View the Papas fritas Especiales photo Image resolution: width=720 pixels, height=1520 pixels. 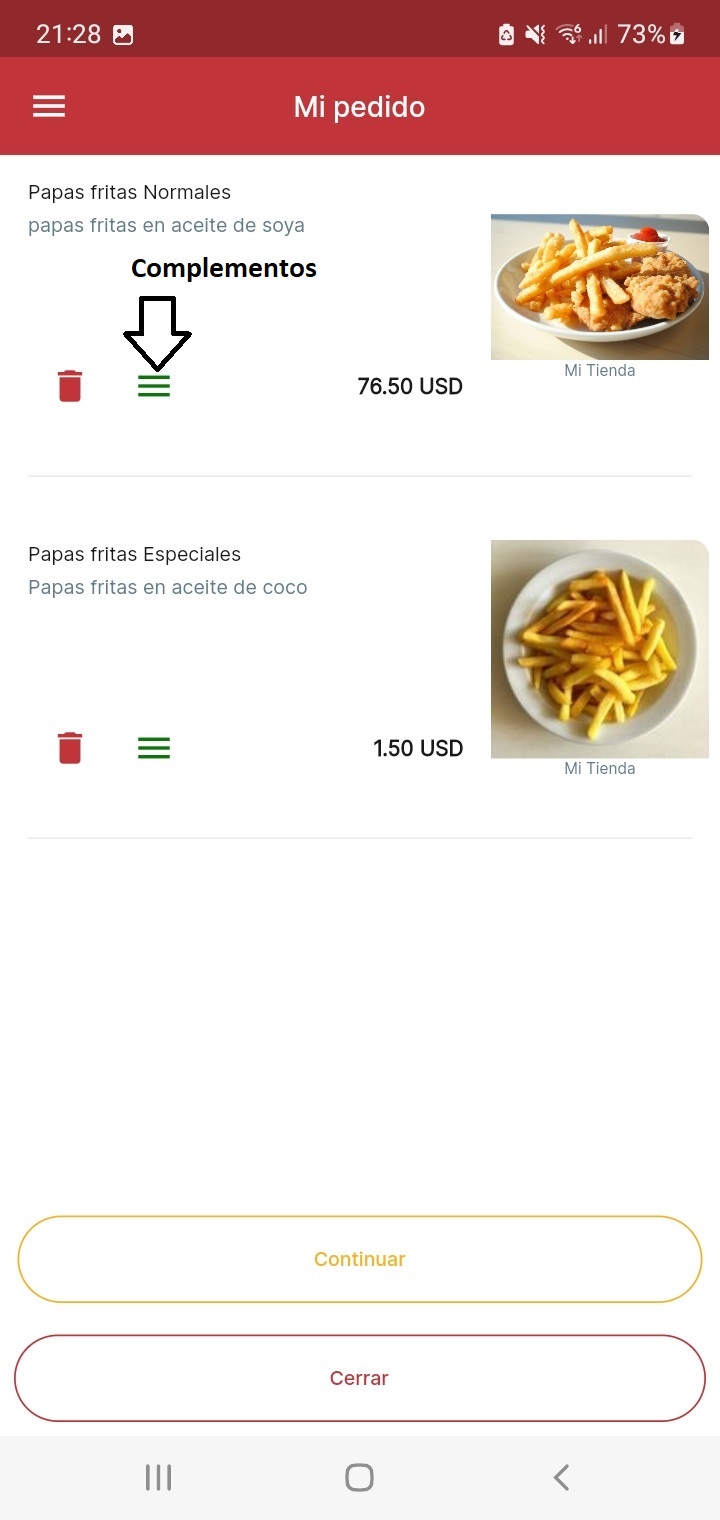click(599, 649)
